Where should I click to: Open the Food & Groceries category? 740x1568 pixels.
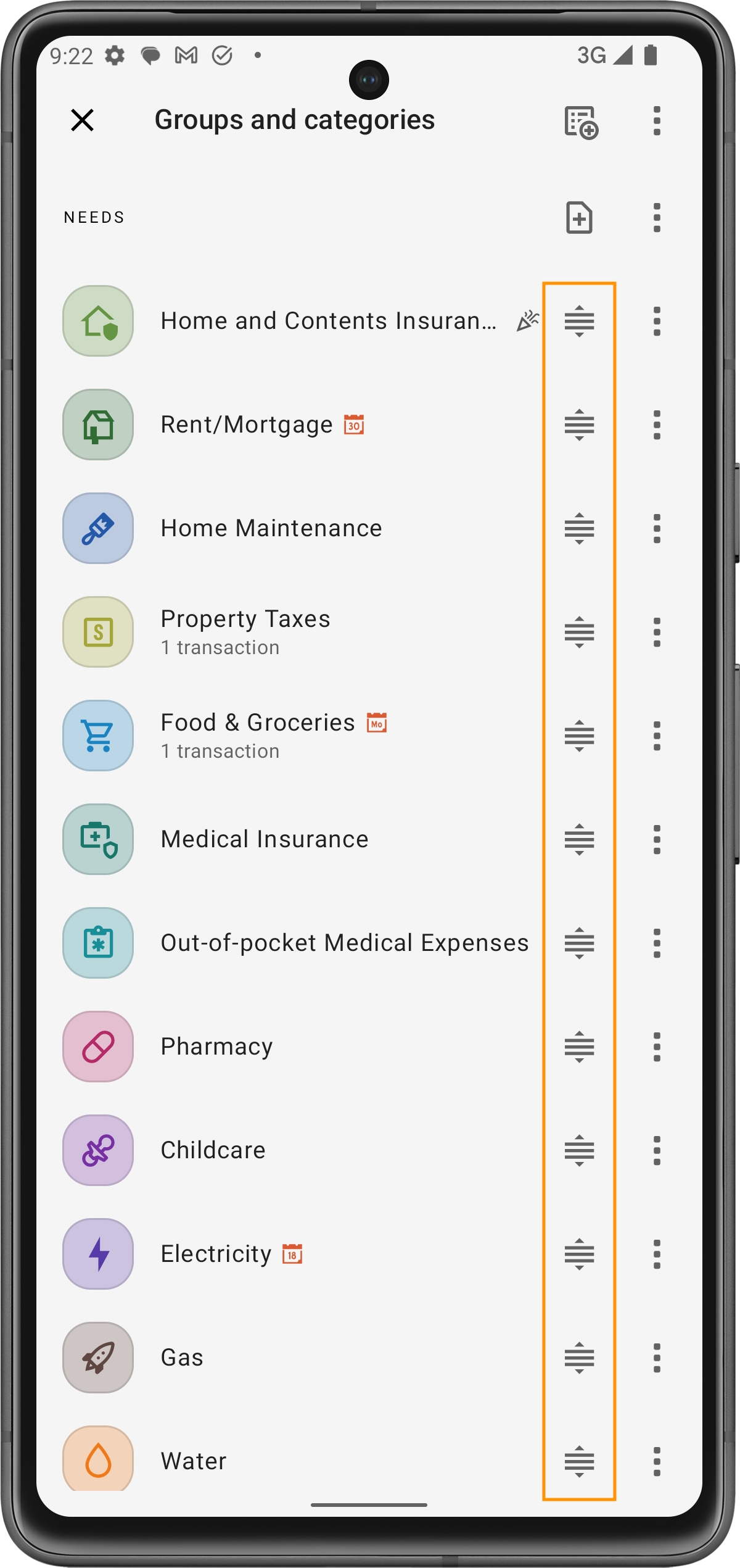click(x=296, y=736)
